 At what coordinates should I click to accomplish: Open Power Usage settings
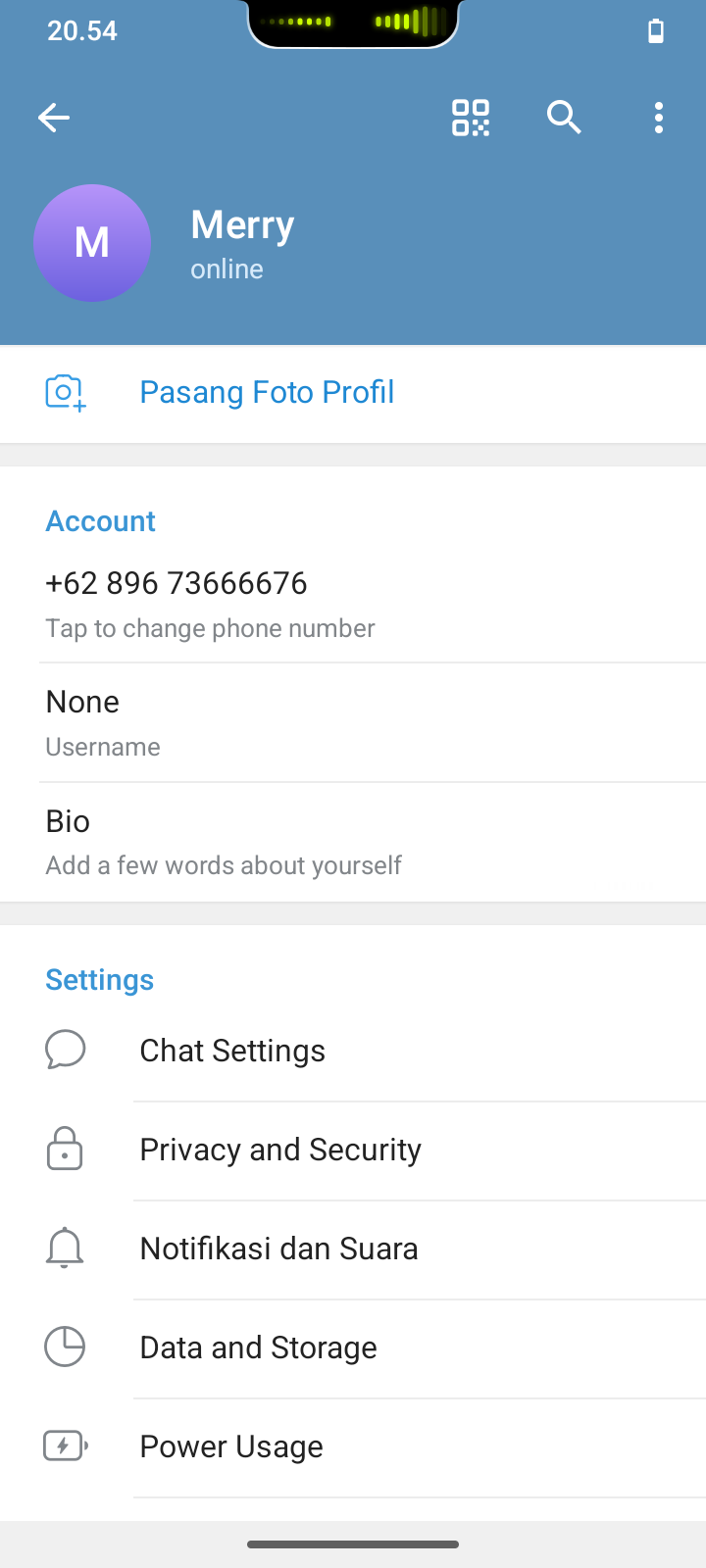click(x=231, y=1447)
